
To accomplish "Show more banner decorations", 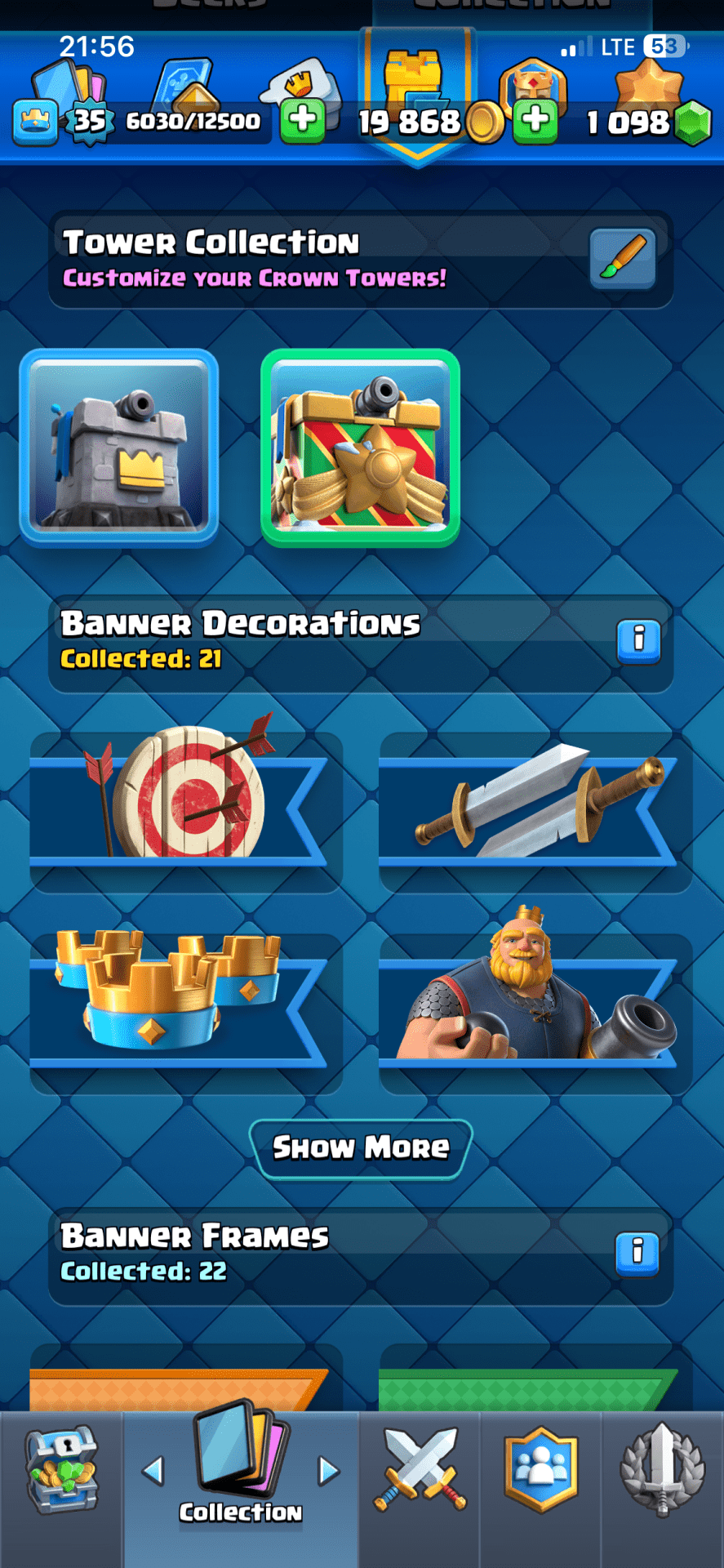I will click(360, 1147).
